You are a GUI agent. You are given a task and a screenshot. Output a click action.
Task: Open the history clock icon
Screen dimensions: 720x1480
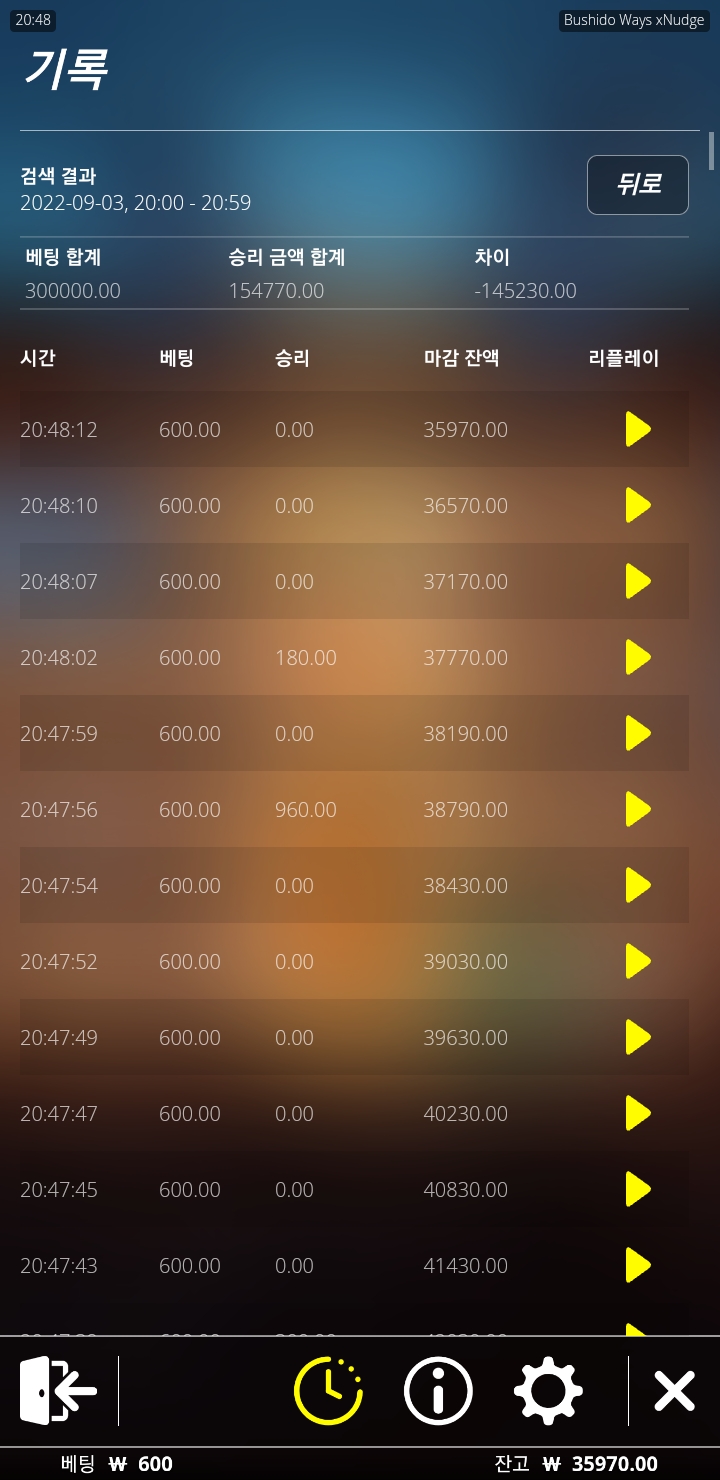(328, 1391)
